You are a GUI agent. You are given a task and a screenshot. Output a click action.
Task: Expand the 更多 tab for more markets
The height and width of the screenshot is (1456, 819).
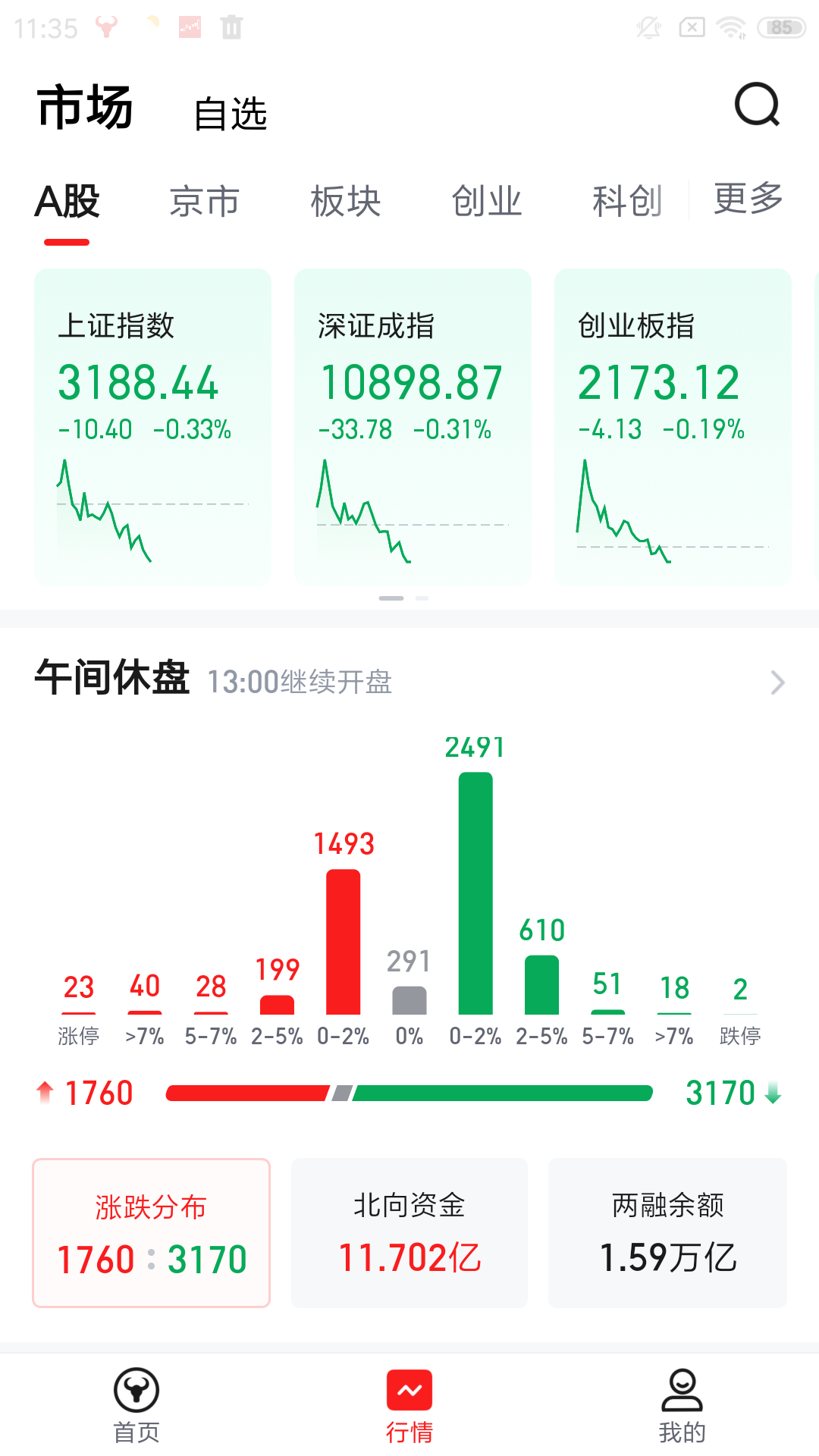[748, 201]
